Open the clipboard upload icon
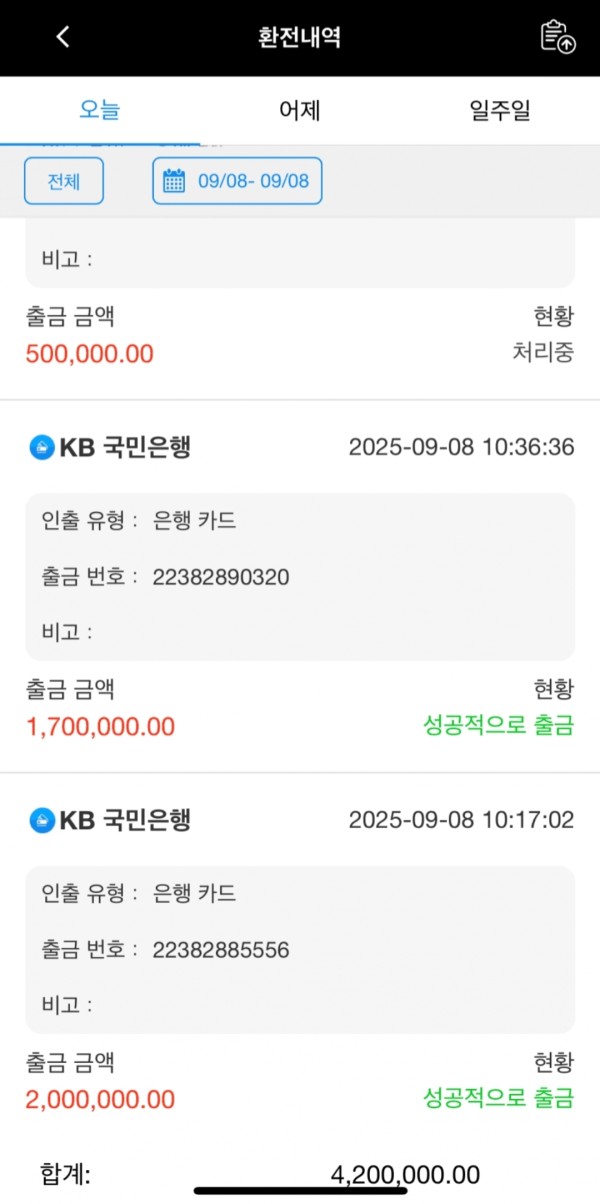This screenshot has width=600, height=1204. coord(558,36)
